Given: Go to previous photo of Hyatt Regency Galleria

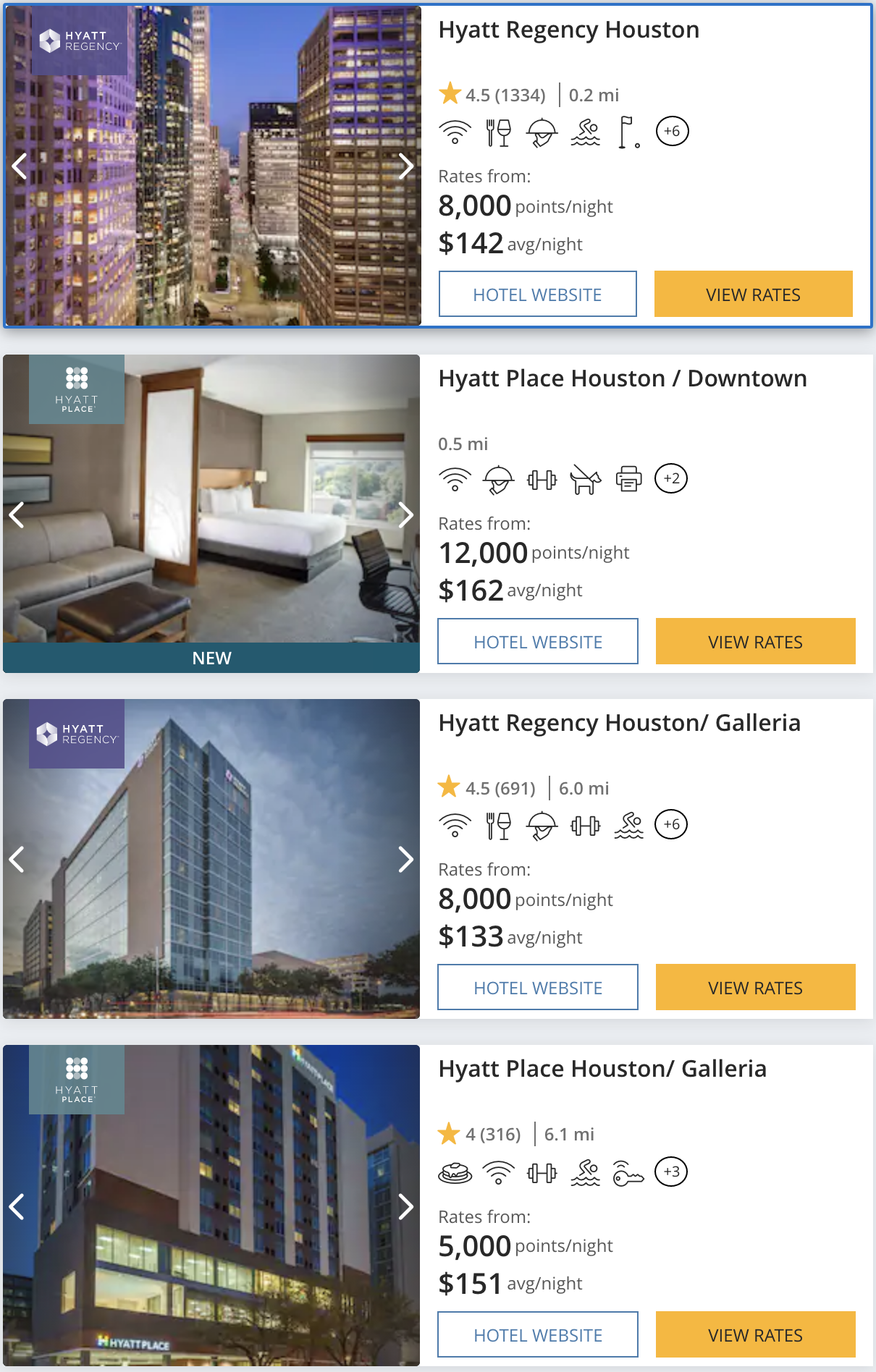Looking at the screenshot, I should (x=17, y=860).
